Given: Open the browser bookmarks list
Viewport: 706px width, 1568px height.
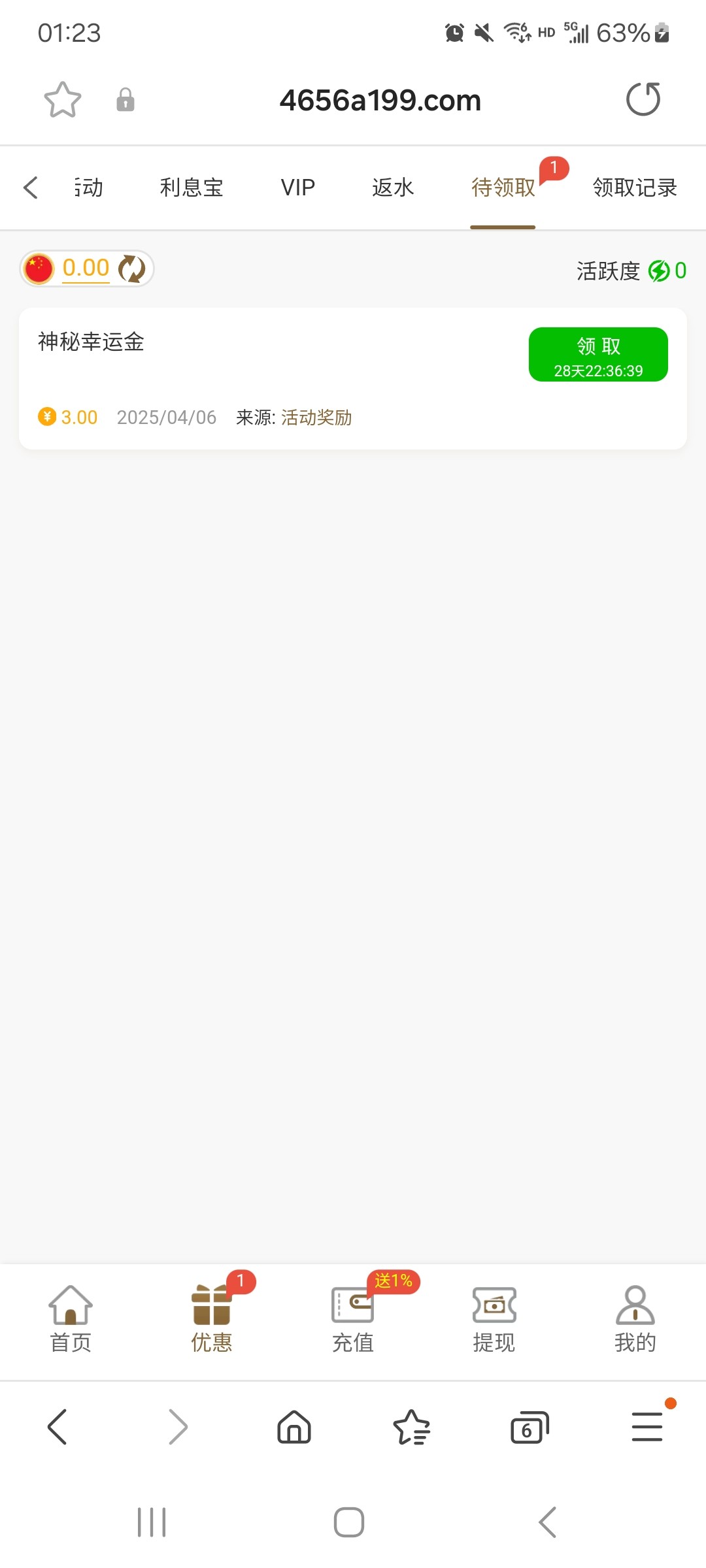Looking at the screenshot, I should click(412, 1427).
